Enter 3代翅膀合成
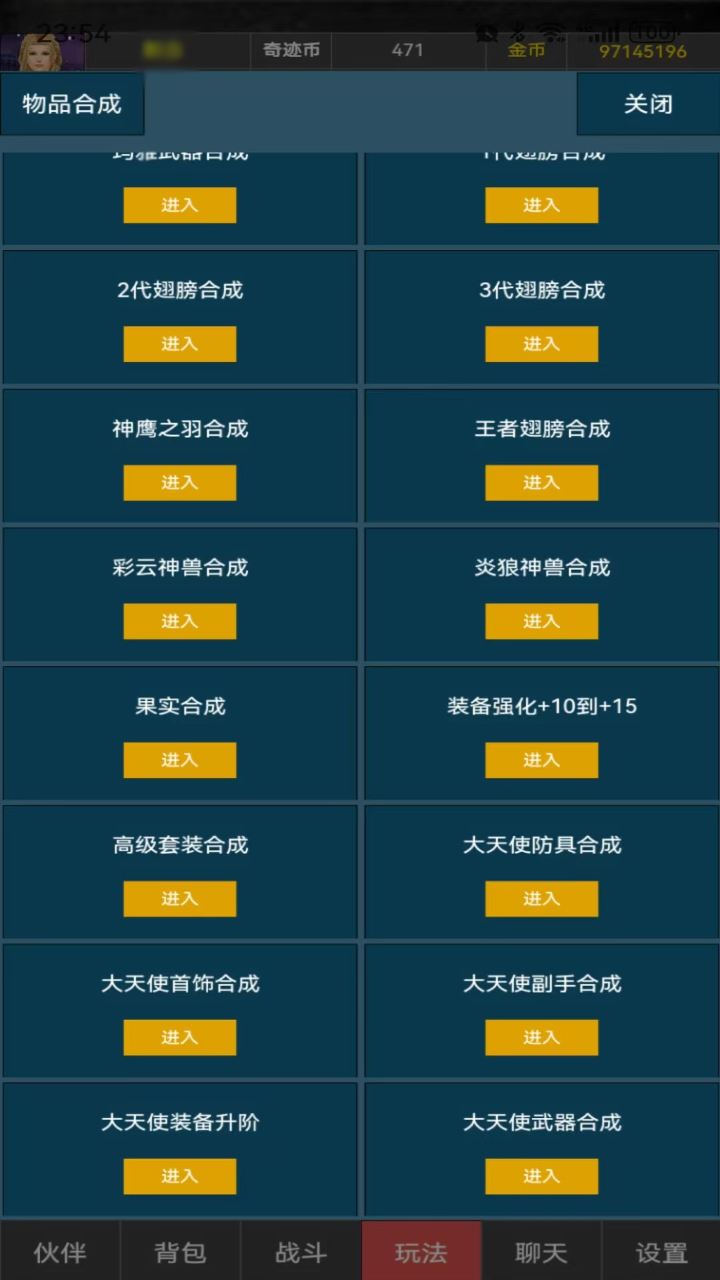Screen dimensions: 720x1280 541,344
